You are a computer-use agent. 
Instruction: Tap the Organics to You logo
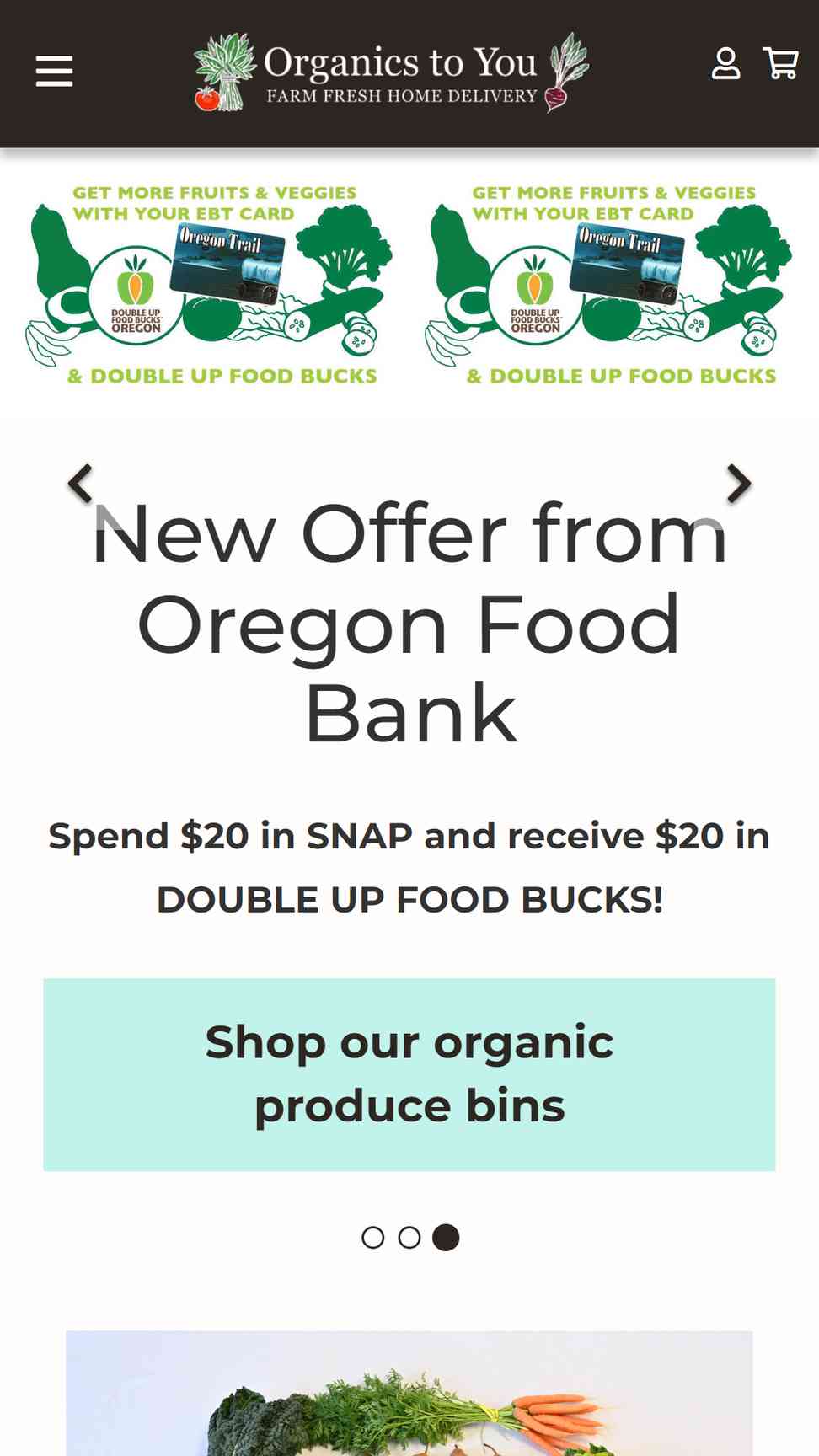click(392, 73)
